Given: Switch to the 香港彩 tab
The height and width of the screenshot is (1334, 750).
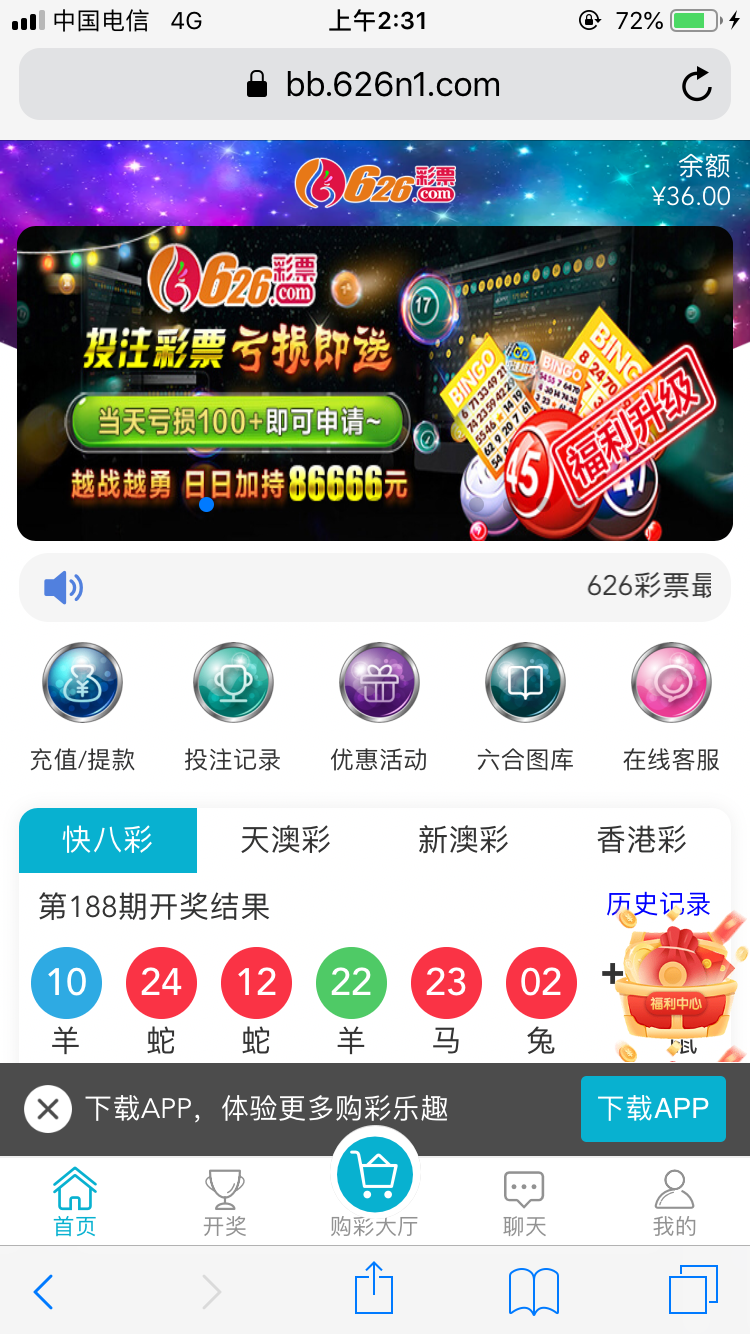Looking at the screenshot, I should (x=641, y=840).
